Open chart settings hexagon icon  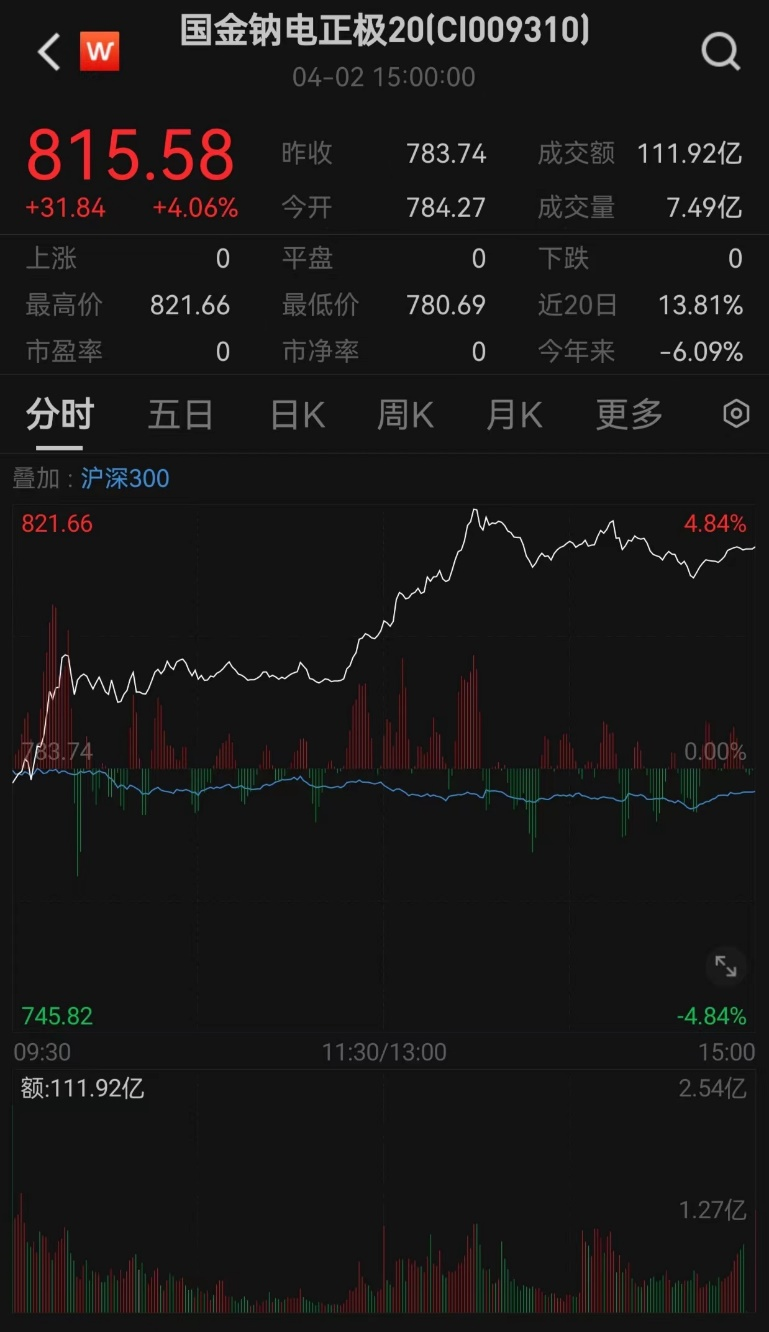pyautogui.click(x=736, y=414)
